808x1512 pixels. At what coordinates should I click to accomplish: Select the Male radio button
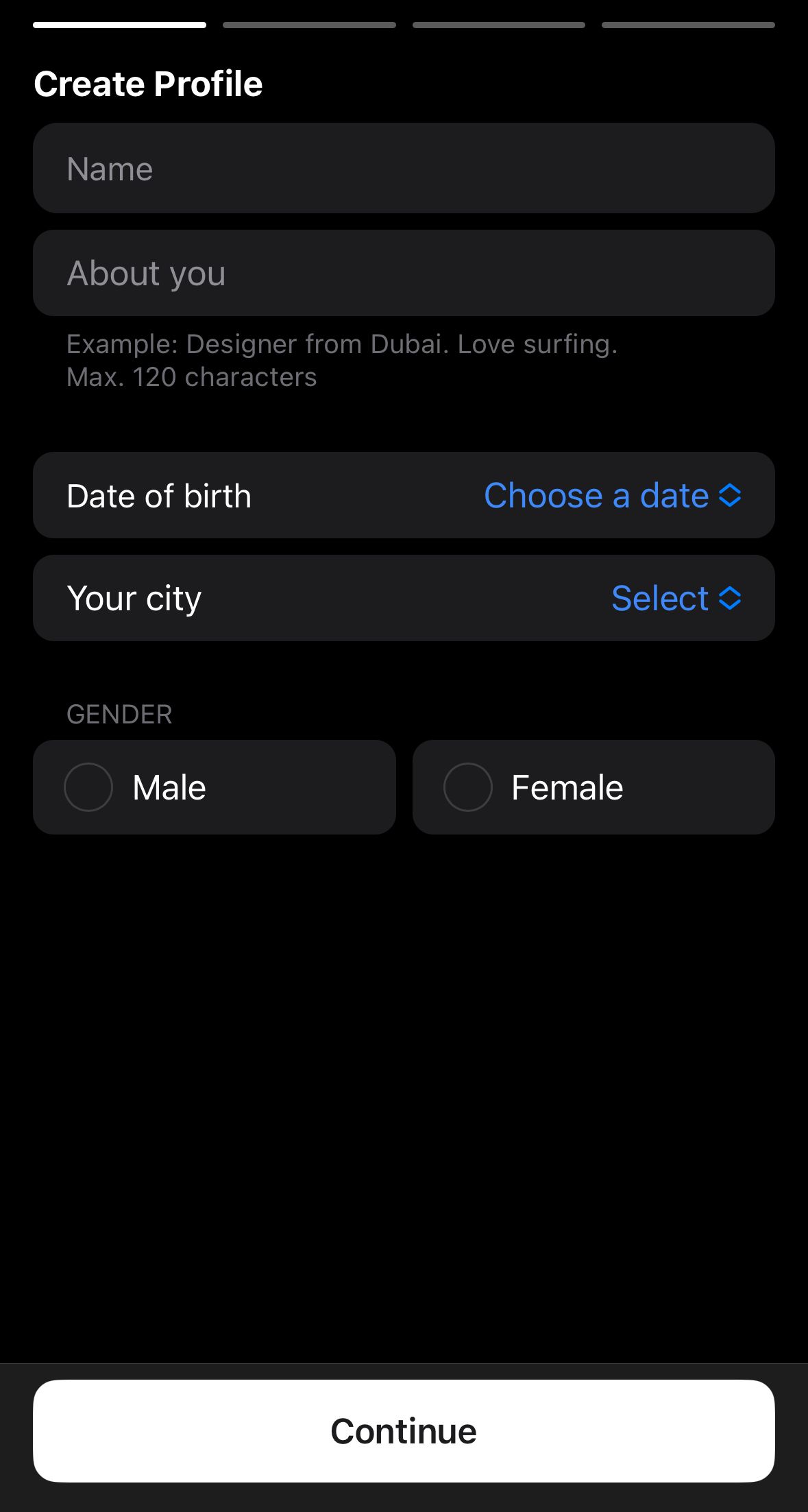(88, 787)
